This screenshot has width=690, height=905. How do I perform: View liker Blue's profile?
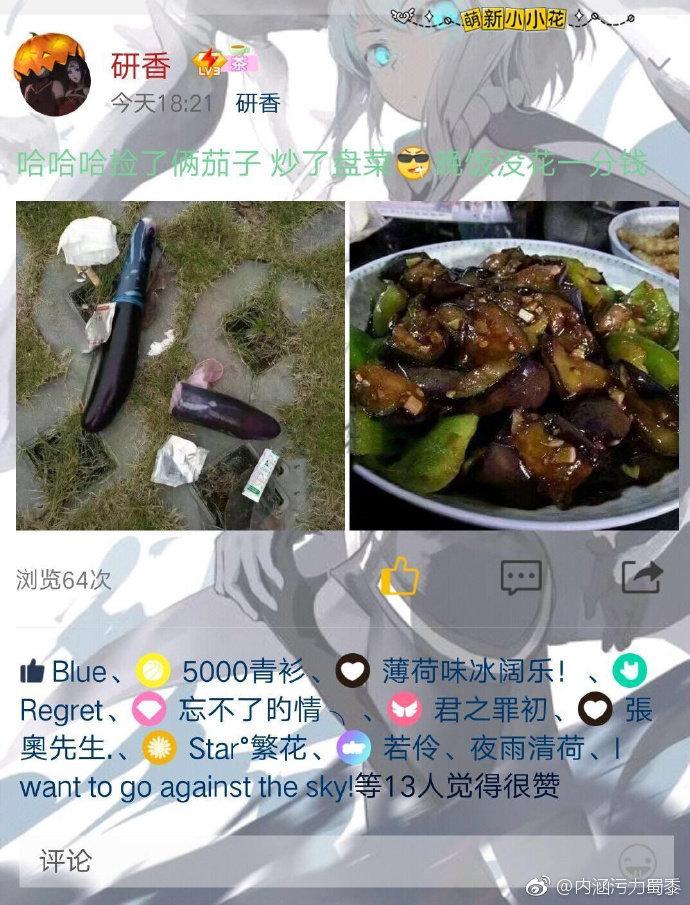pos(78,672)
